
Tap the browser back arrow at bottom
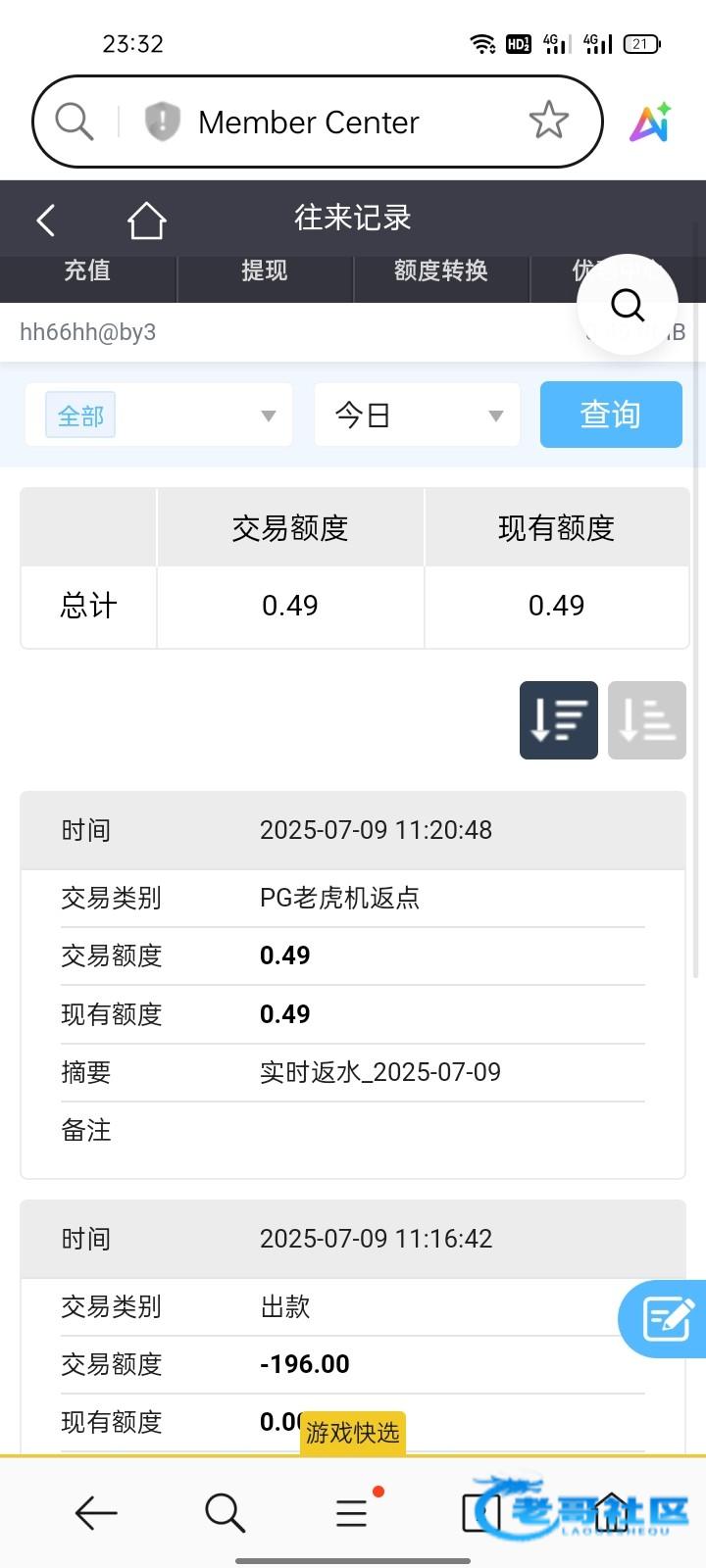point(96,1513)
